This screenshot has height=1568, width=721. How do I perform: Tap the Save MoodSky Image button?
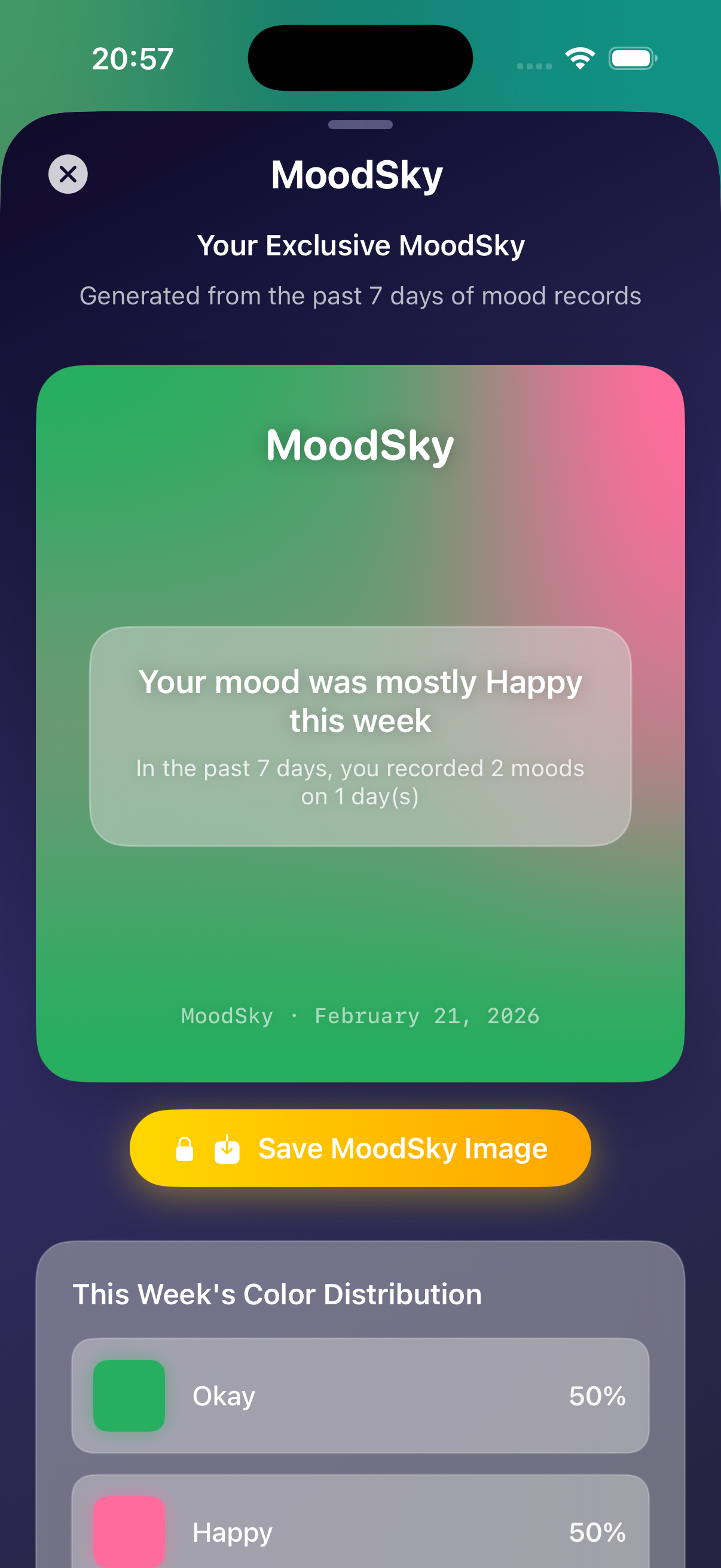coord(360,1148)
